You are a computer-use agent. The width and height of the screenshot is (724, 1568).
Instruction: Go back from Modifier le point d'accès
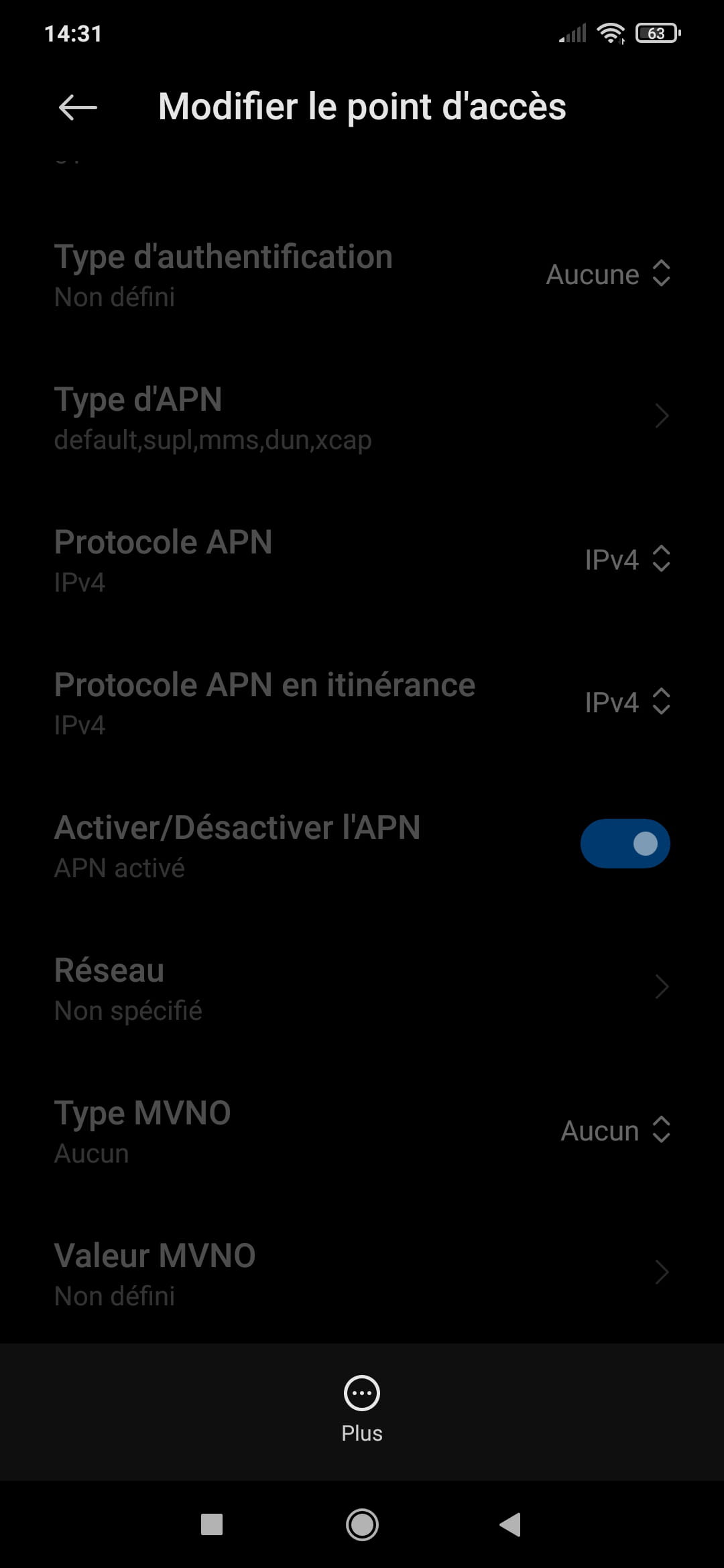point(78,107)
